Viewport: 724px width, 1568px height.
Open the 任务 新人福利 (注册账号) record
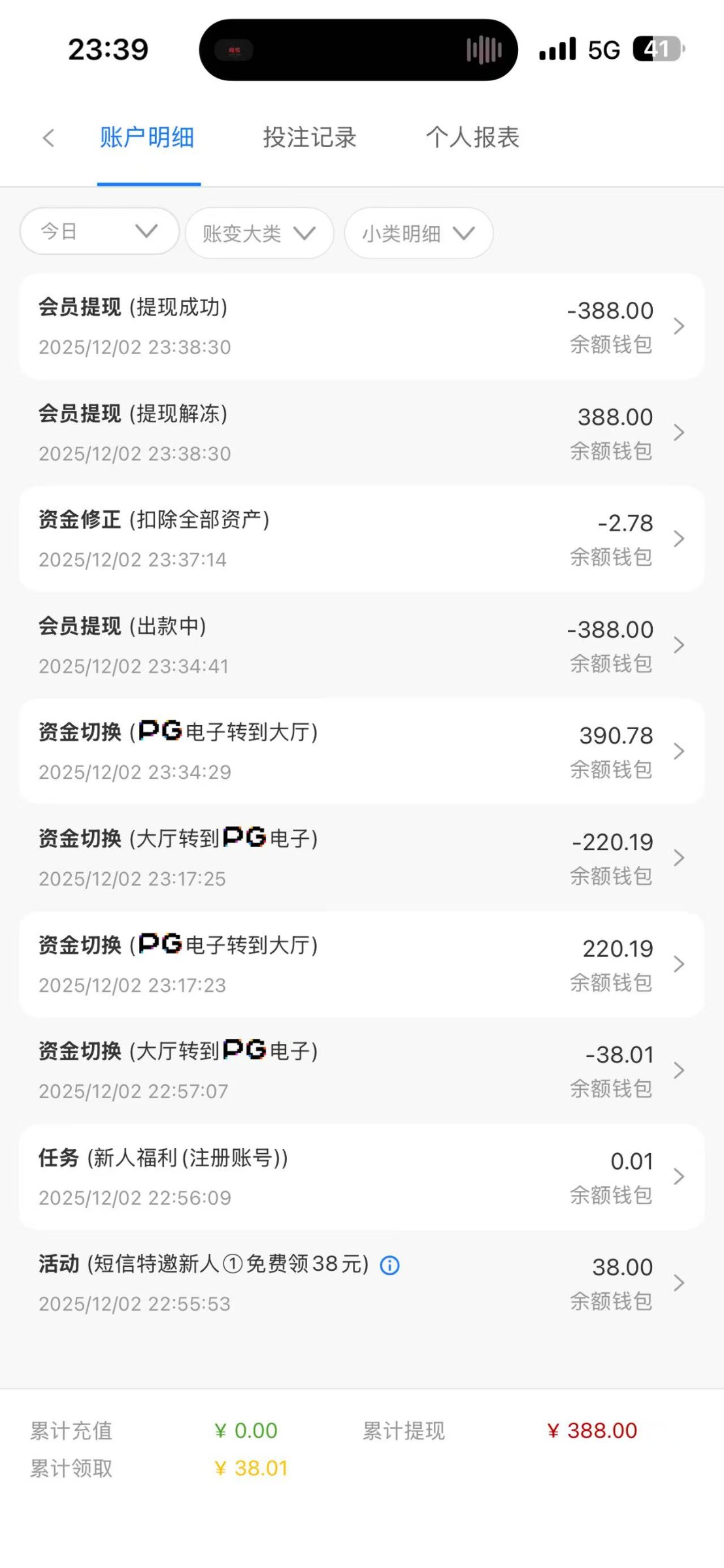click(361, 1177)
